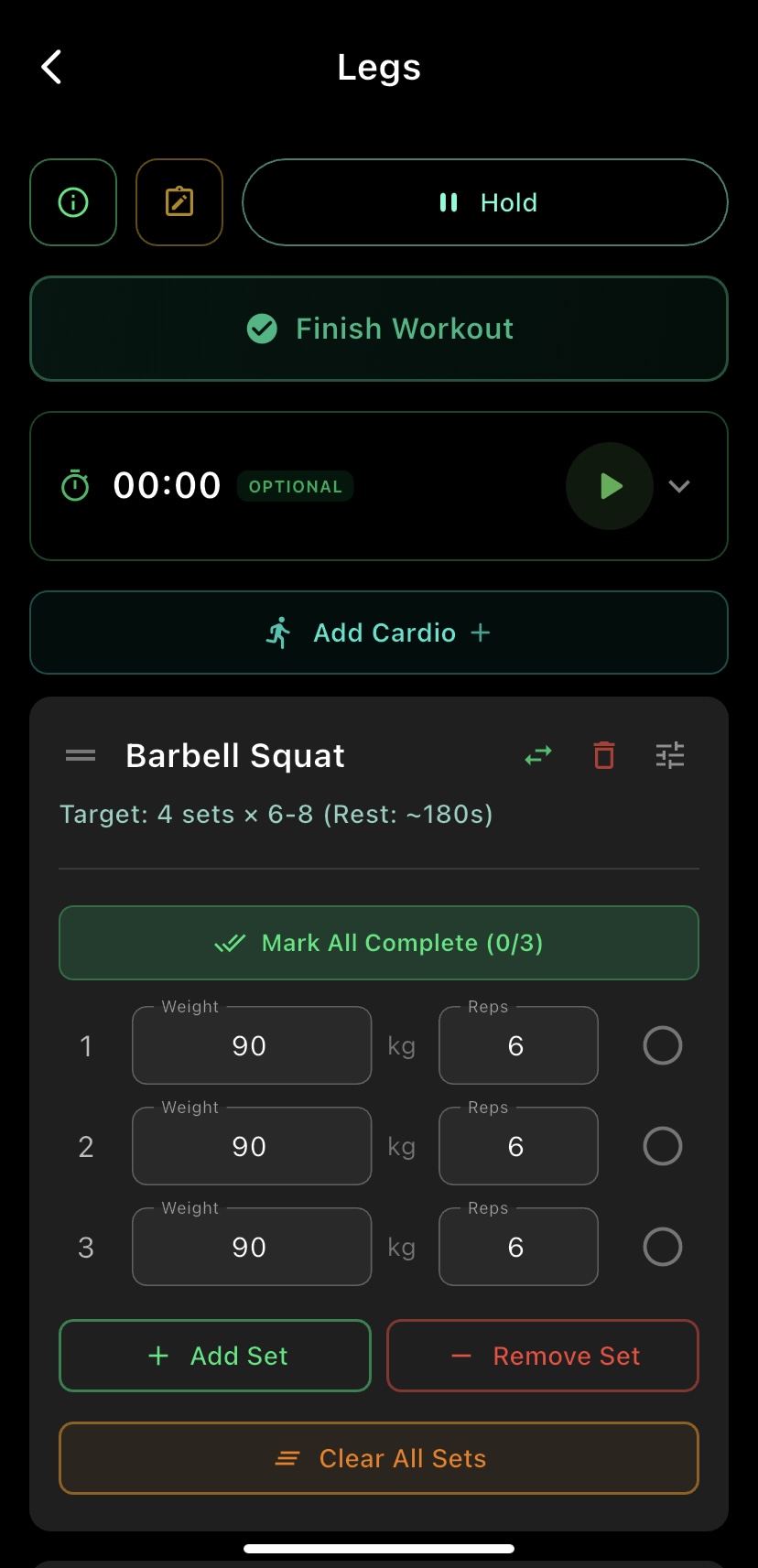Edit the reps field for set 2
The height and width of the screenshot is (1568, 758).
[x=518, y=1146]
